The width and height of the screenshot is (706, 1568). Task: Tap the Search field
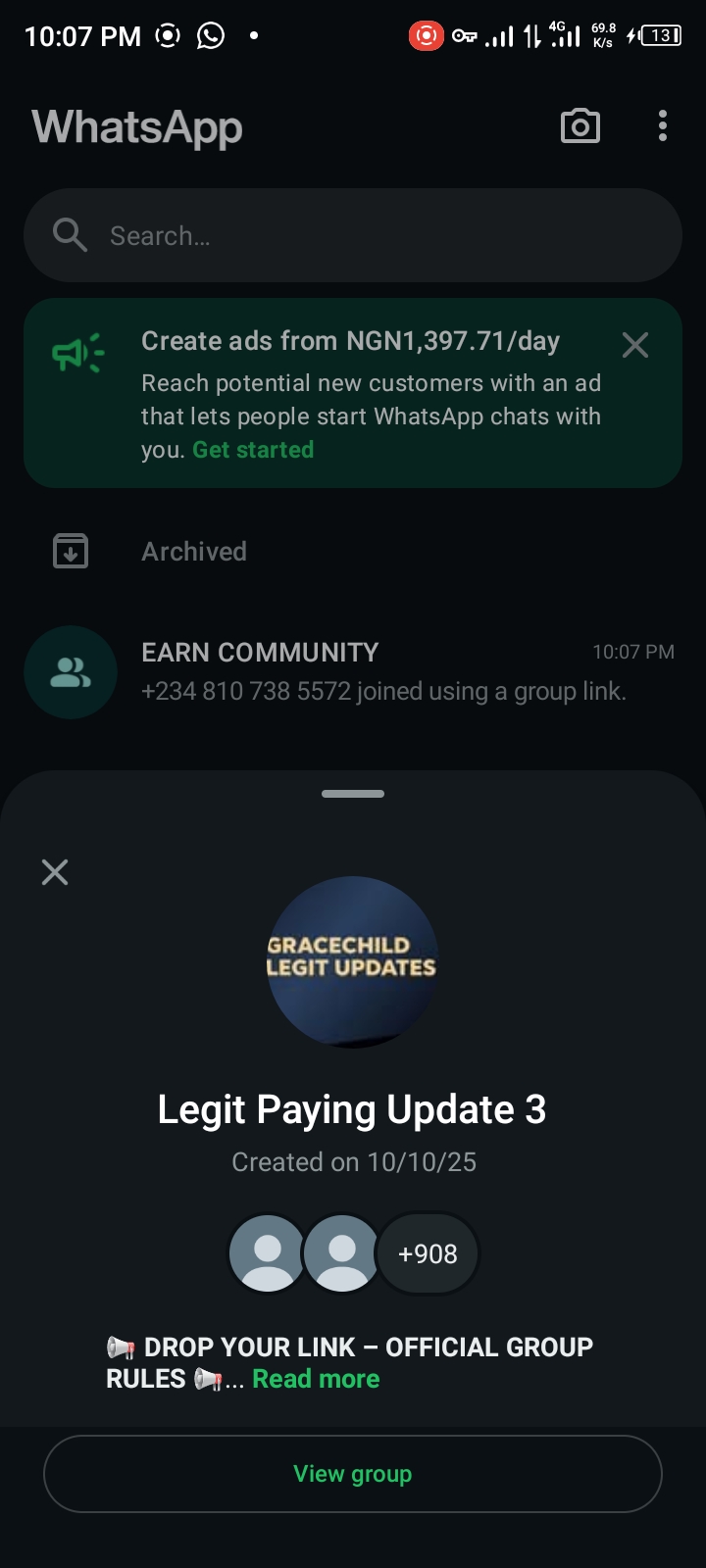tap(353, 236)
